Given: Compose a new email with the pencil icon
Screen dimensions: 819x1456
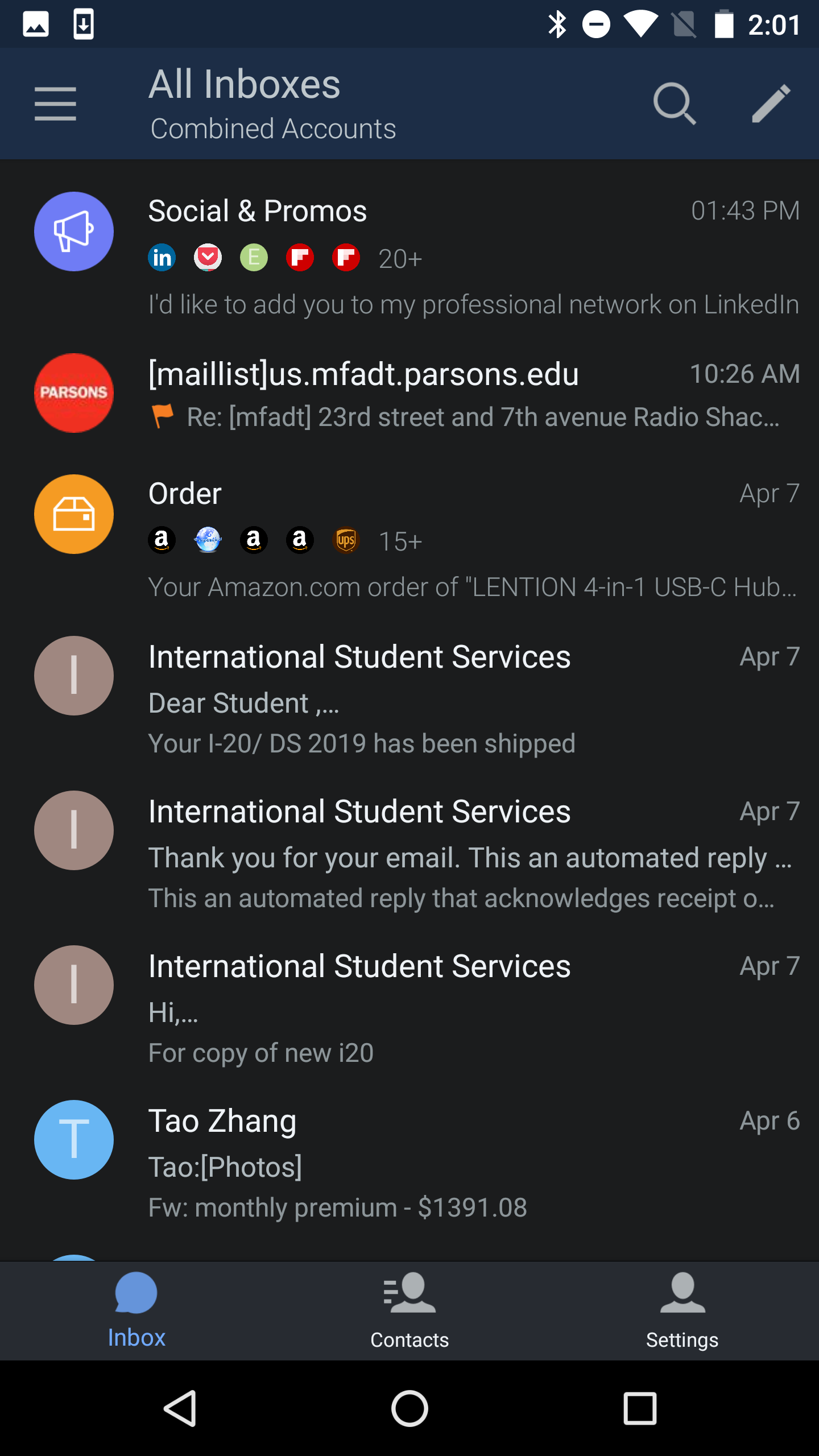Looking at the screenshot, I should click(771, 104).
